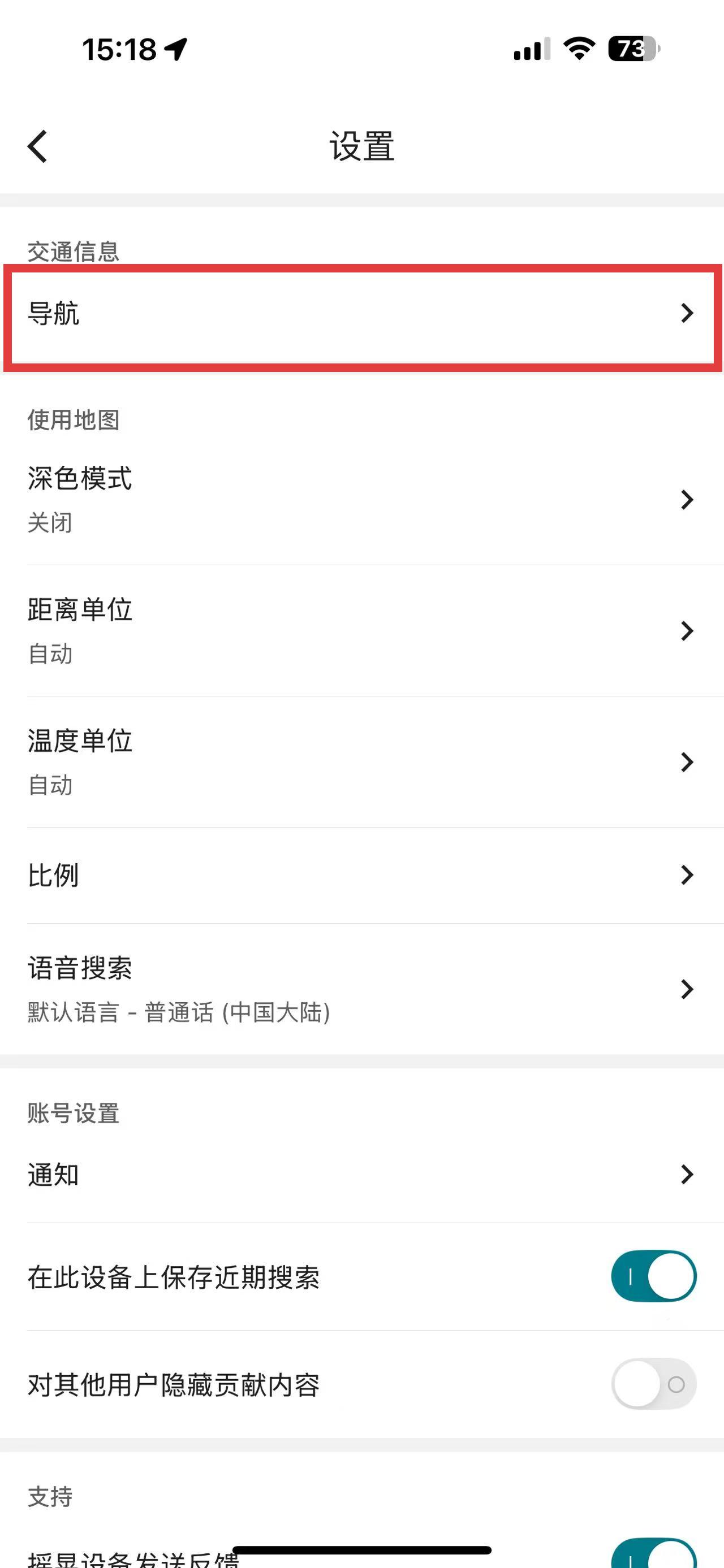This screenshot has height=1568, width=724.
Task: Open 温度单位 options
Action: [x=361, y=762]
